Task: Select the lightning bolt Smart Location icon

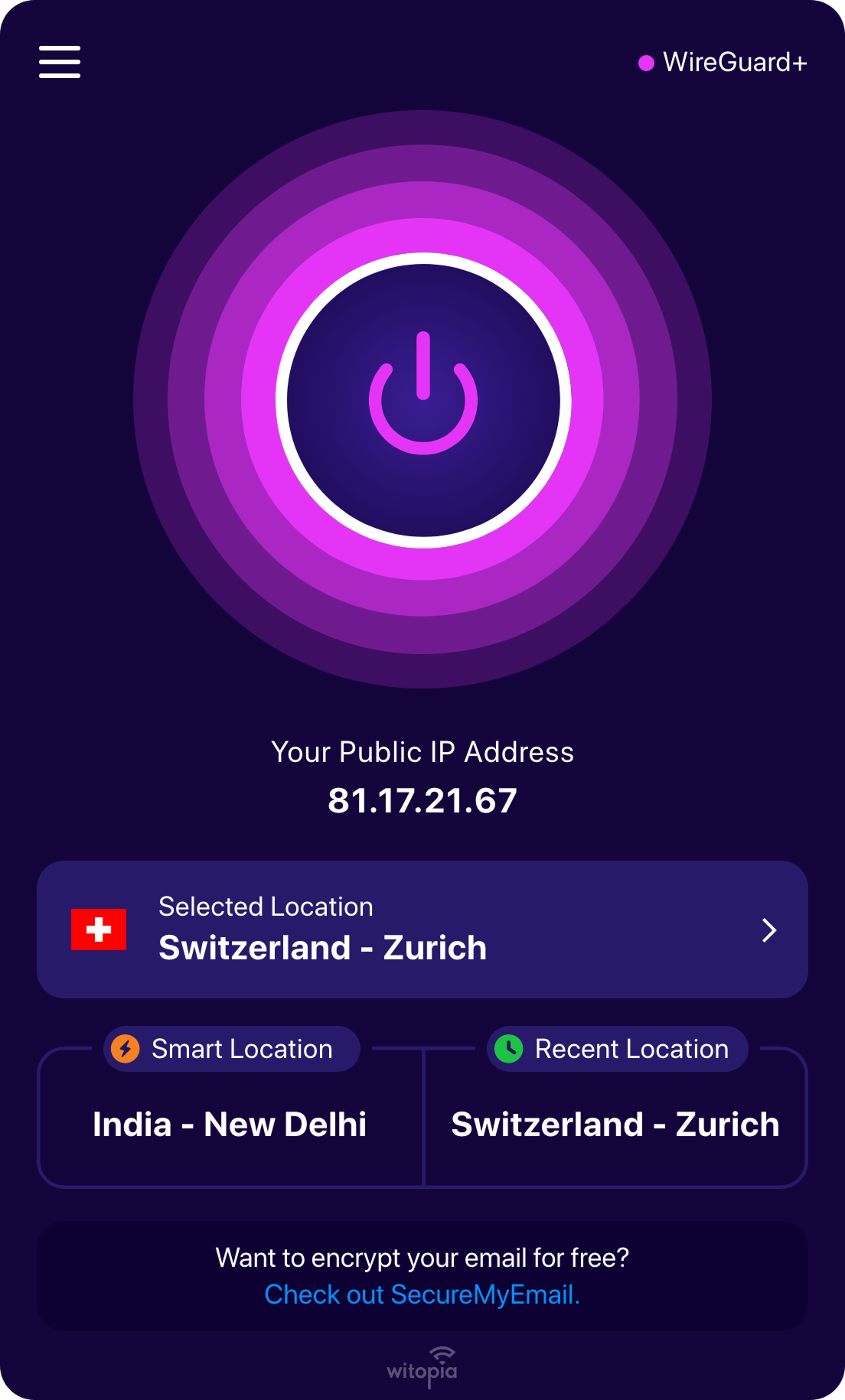Action: (x=126, y=1049)
